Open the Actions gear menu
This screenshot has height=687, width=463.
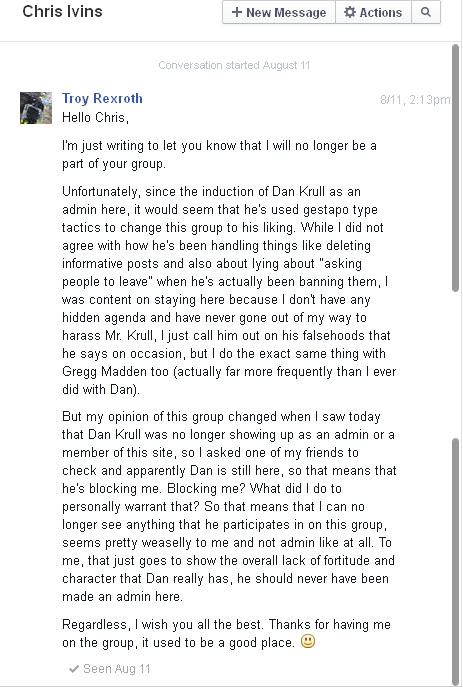click(373, 12)
